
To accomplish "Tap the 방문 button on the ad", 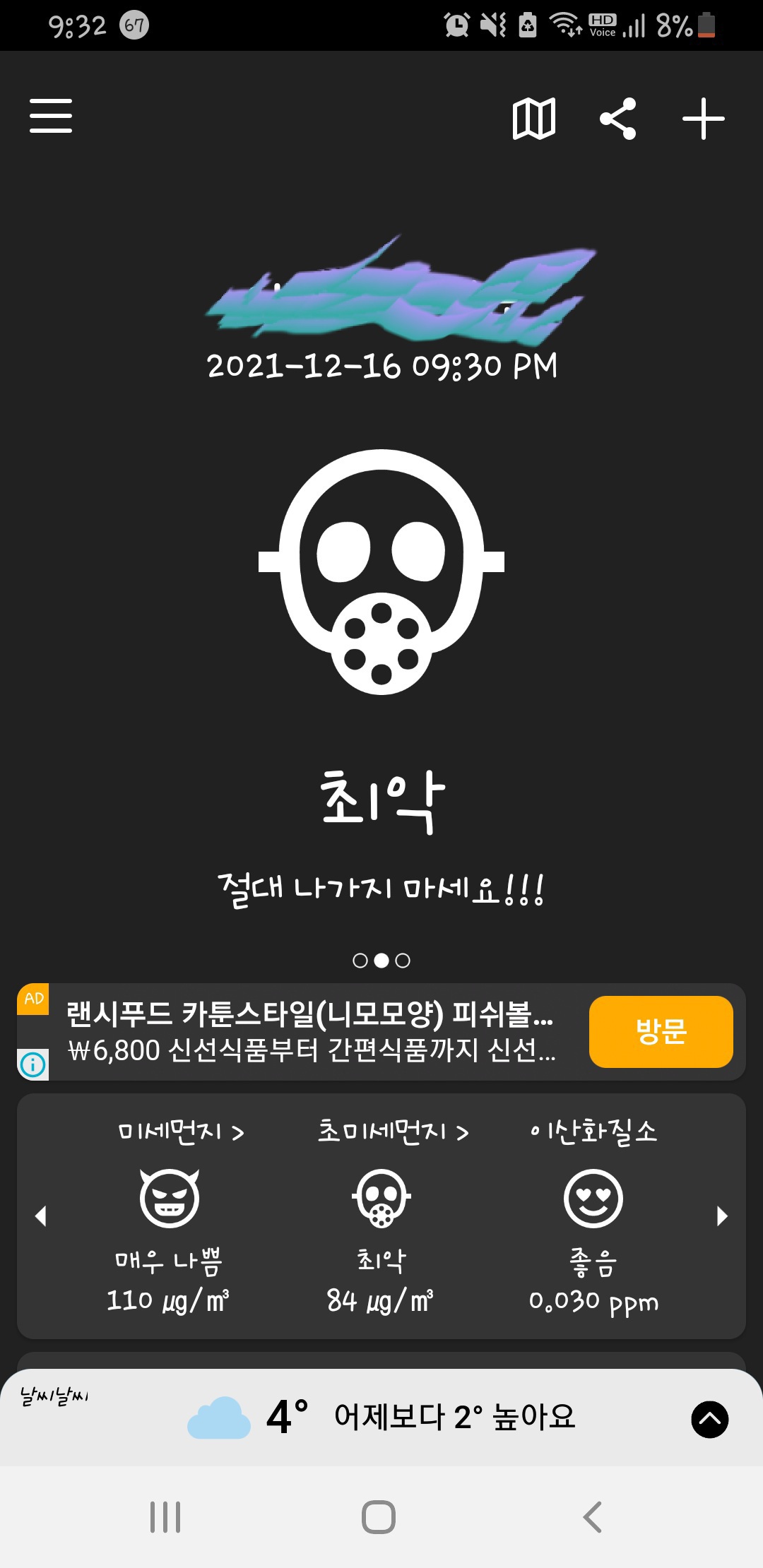I will pyautogui.click(x=661, y=1032).
